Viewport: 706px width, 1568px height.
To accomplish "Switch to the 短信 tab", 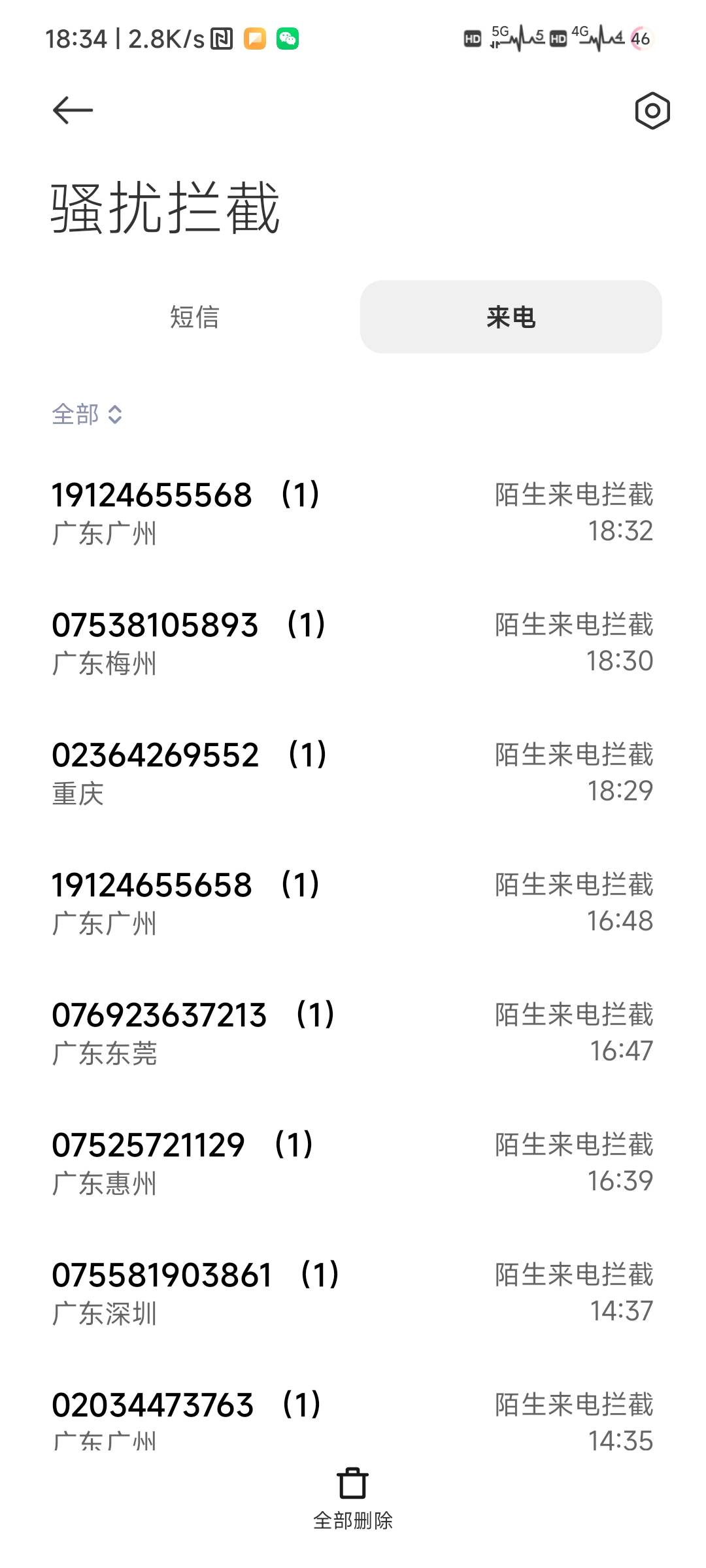I will pyautogui.click(x=194, y=317).
